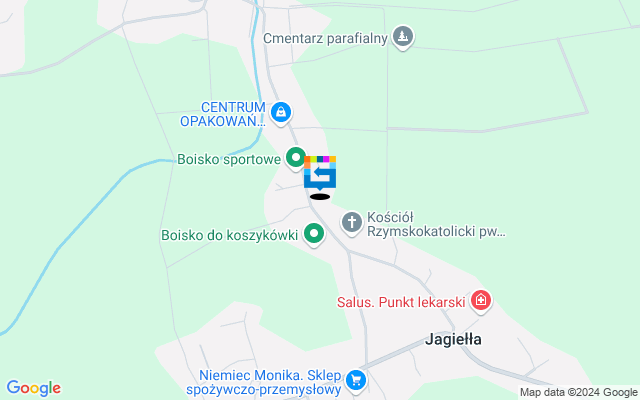Tap the Niemiec Monika grocery store marker

coord(355,380)
